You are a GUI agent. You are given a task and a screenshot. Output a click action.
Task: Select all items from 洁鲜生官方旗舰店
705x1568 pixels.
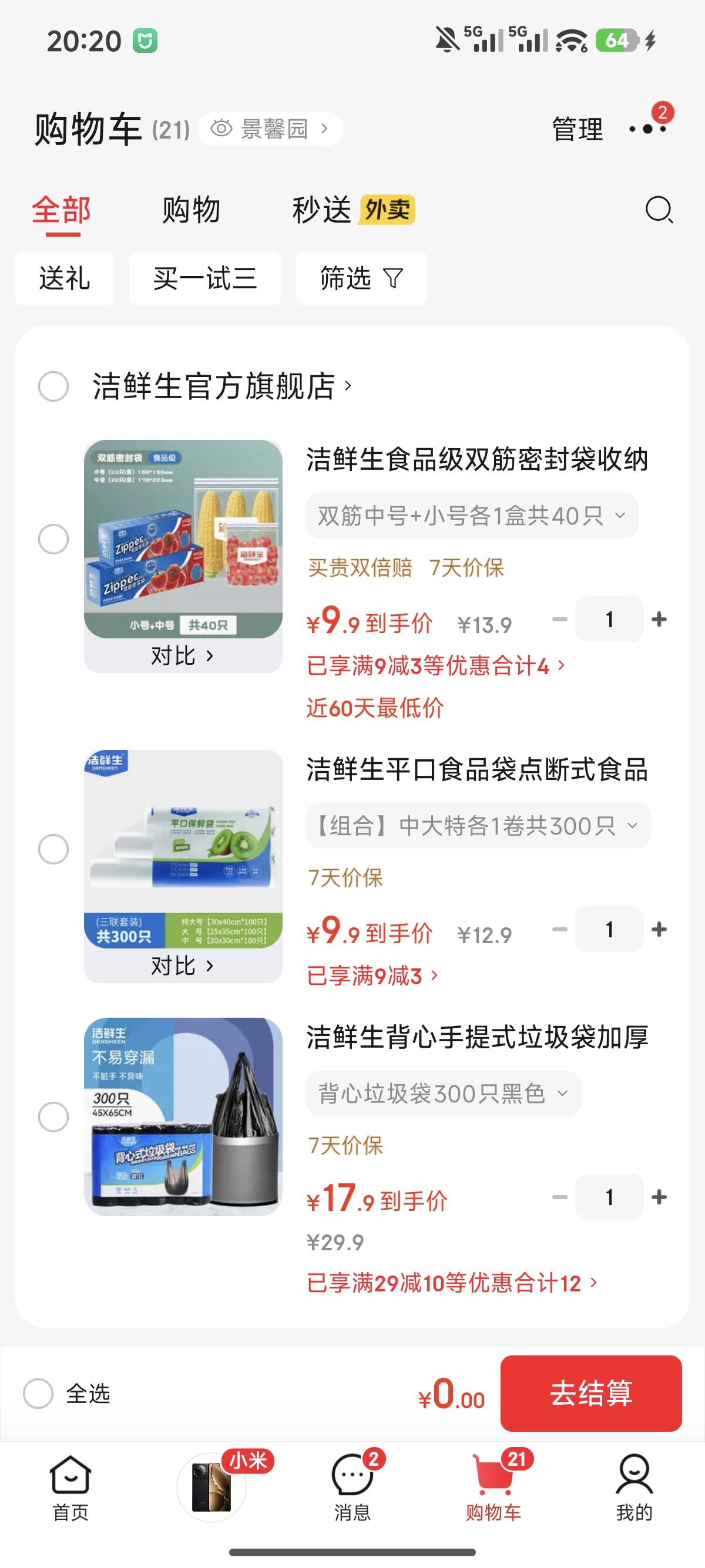[x=53, y=386]
